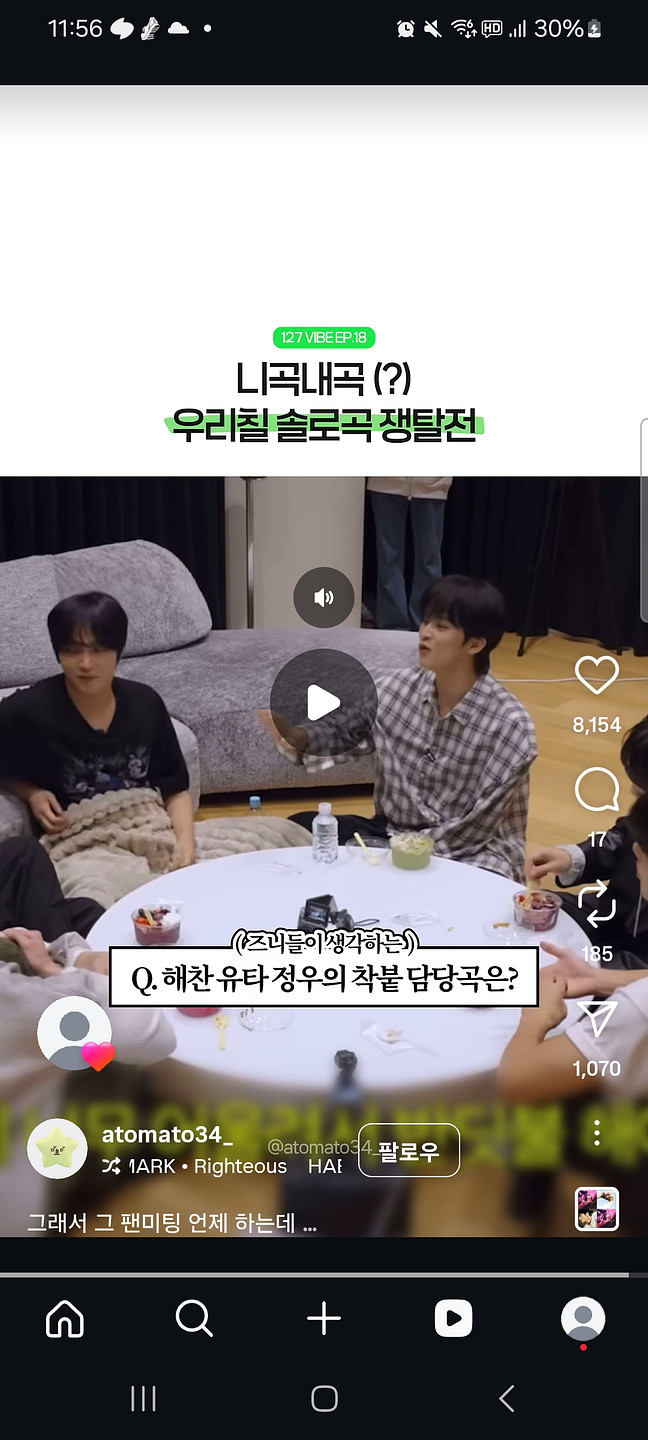Toggle the reel sound speaker icon
The image size is (648, 1440).
(x=323, y=598)
